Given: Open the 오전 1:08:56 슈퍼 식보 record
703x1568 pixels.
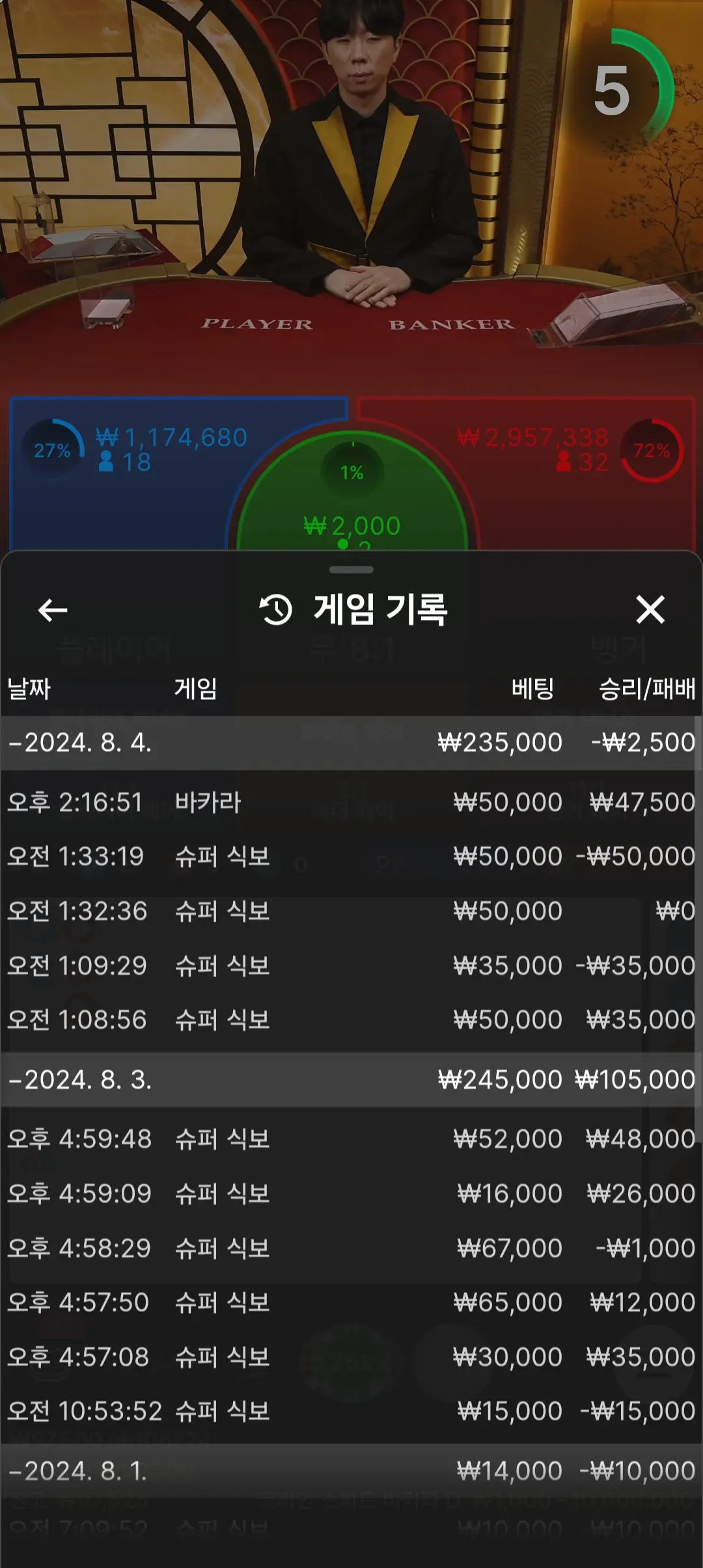Looking at the screenshot, I should 351,1020.
